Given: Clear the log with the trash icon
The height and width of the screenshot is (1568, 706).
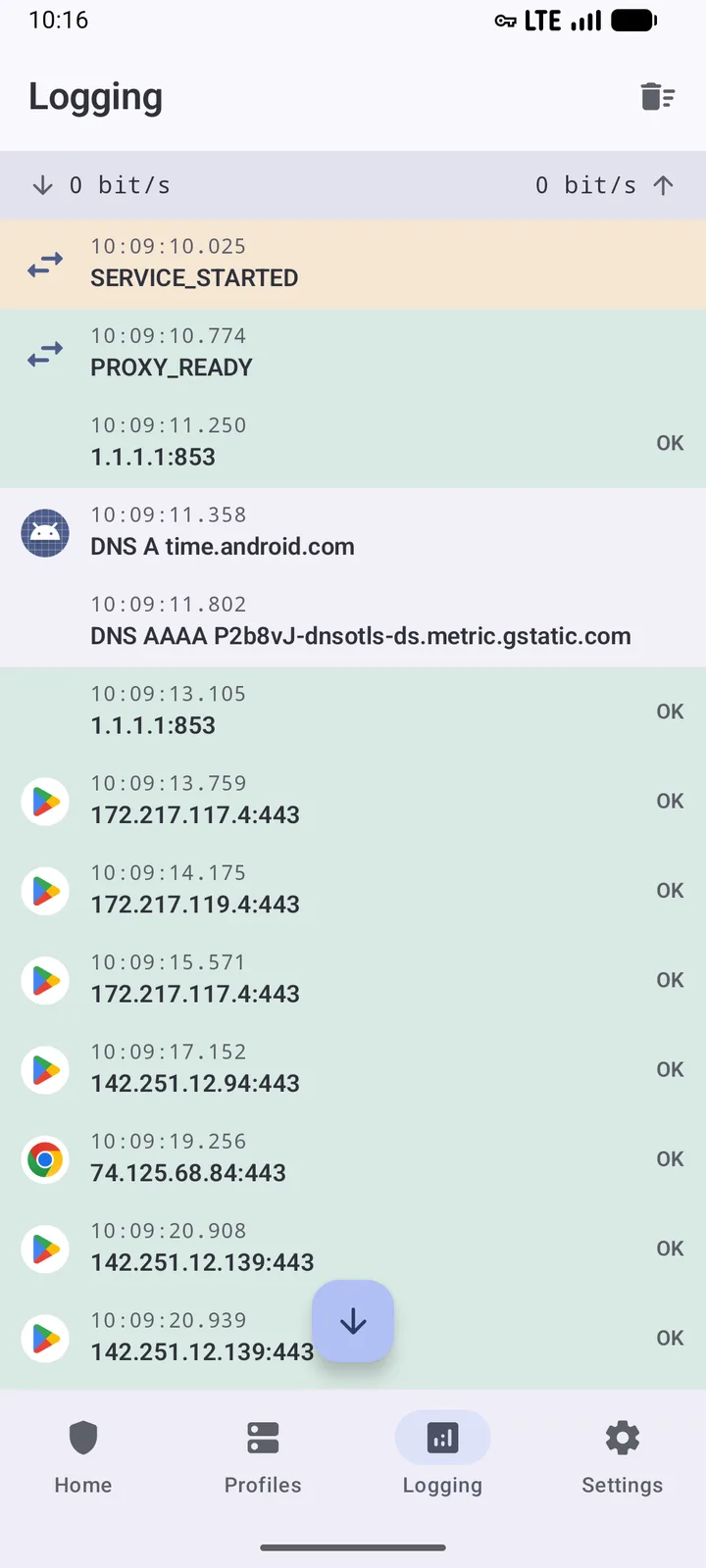Looking at the screenshot, I should [x=657, y=96].
